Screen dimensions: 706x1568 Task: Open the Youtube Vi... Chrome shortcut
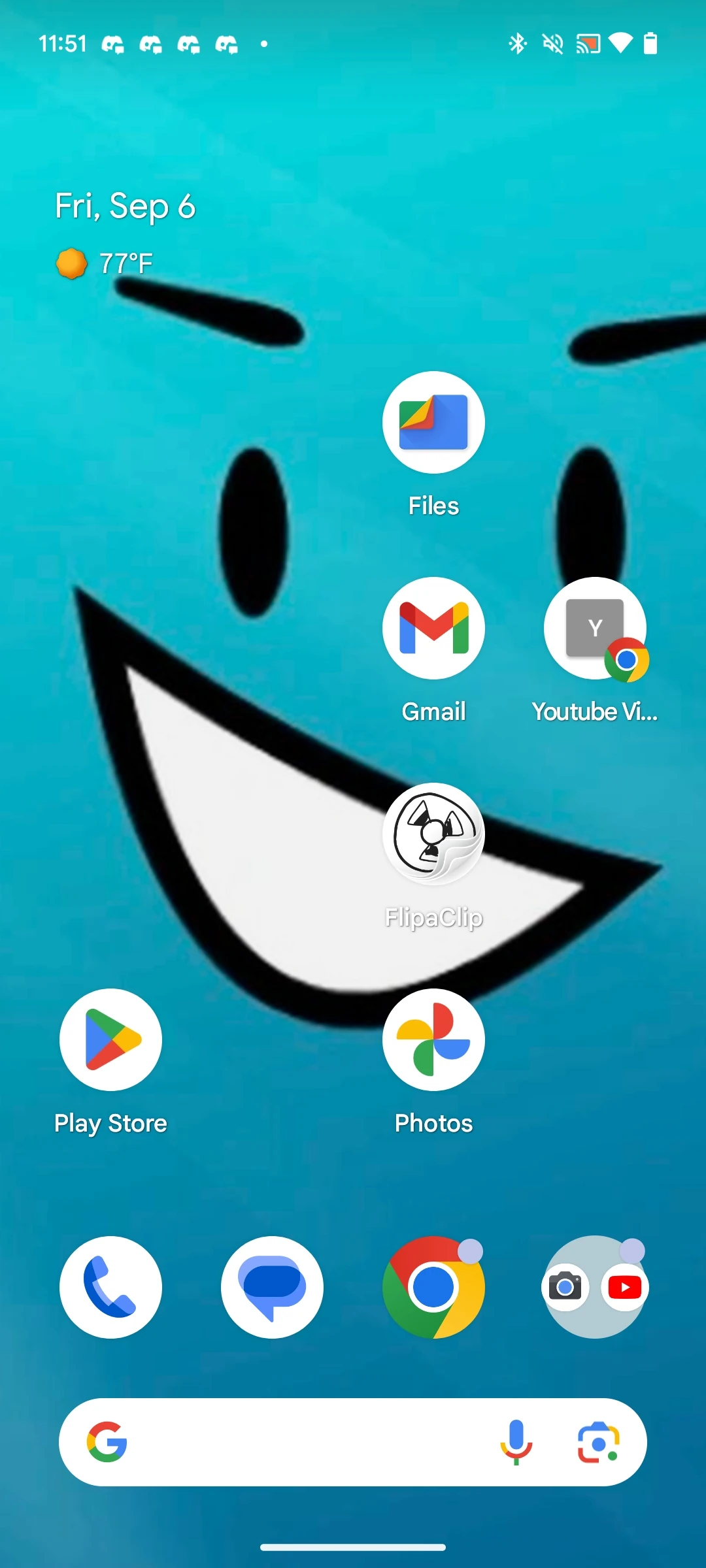click(x=595, y=629)
